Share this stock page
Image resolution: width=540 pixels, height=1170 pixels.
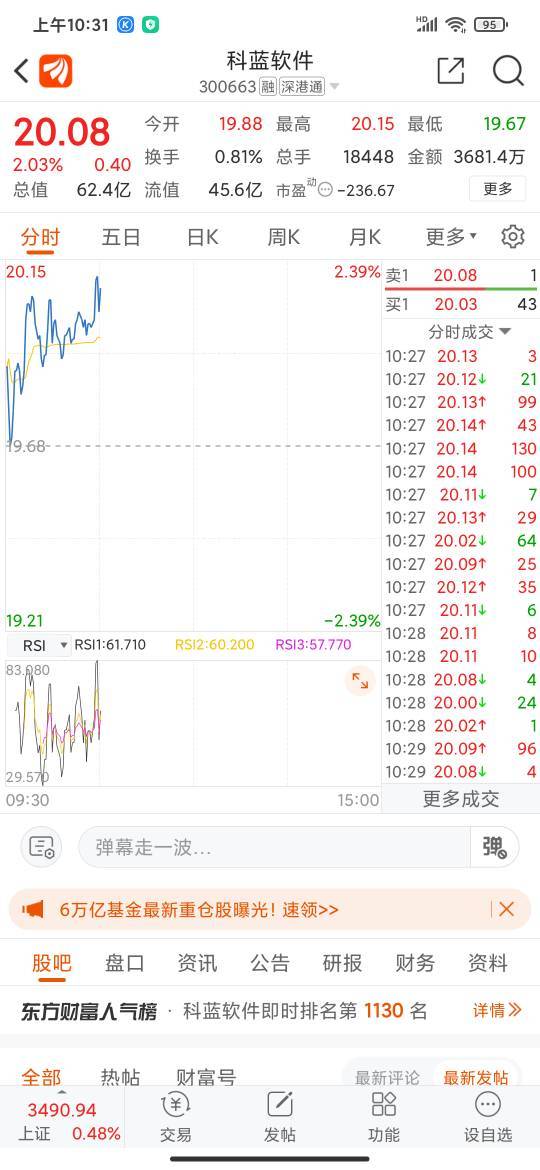tap(450, 71)
